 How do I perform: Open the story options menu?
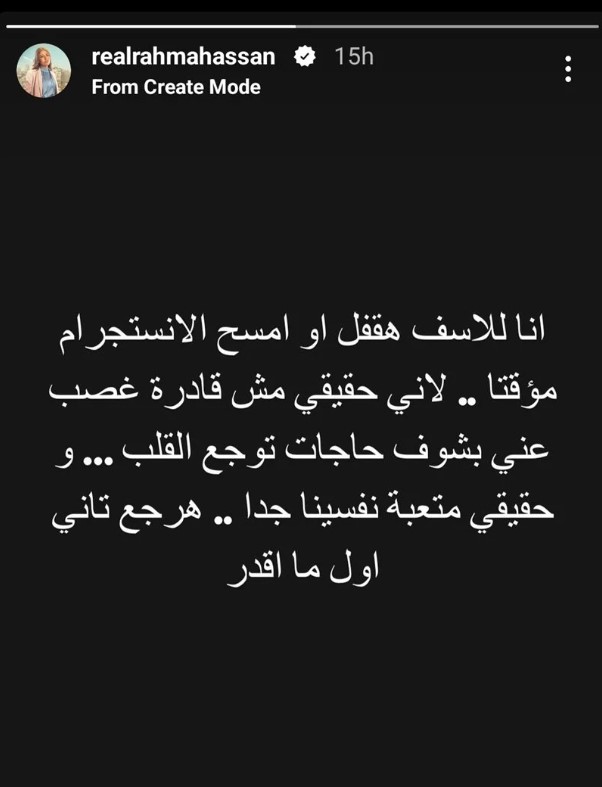point(568,69)
